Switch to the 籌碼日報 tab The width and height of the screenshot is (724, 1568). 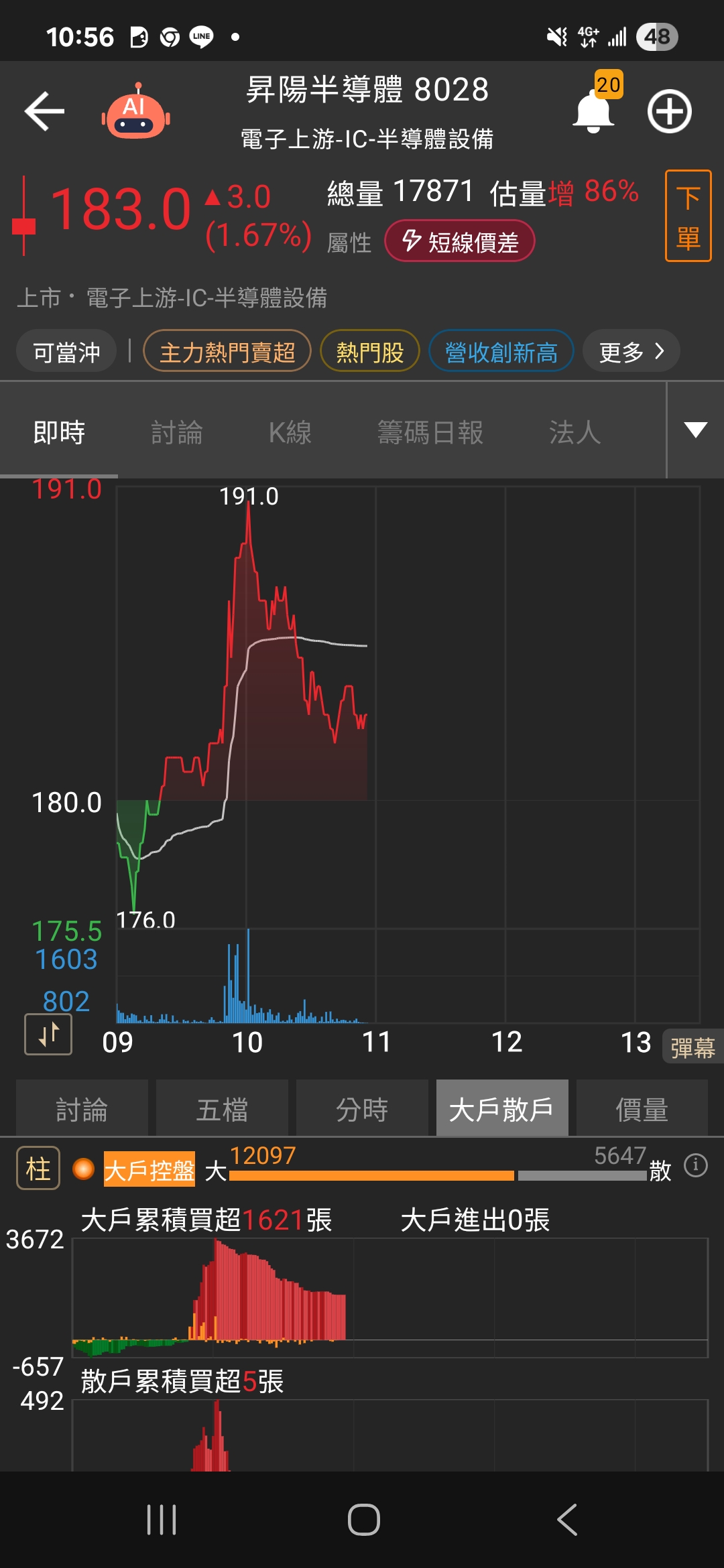(430, 432)
